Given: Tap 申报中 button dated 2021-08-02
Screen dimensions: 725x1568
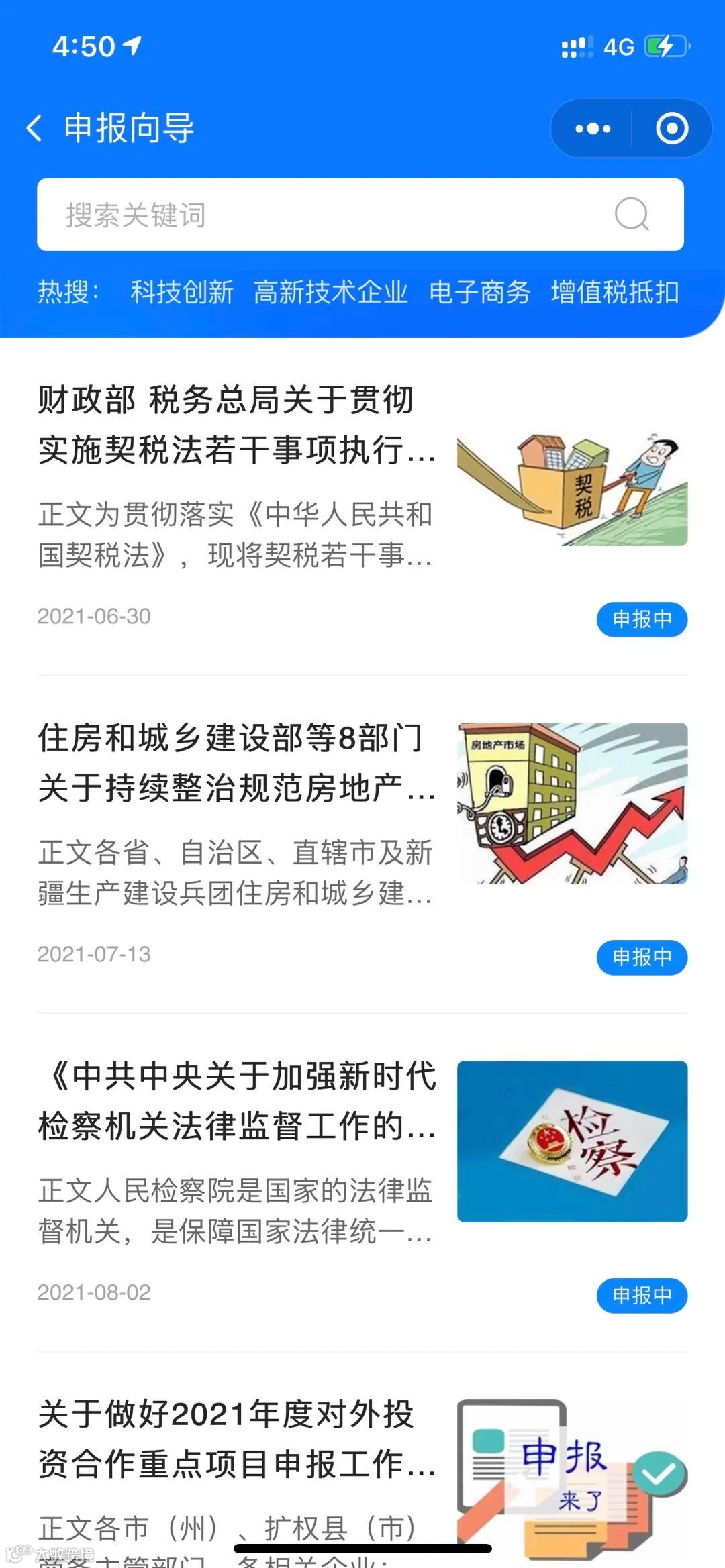Looking at the screenshot, I should [642, 1296].
